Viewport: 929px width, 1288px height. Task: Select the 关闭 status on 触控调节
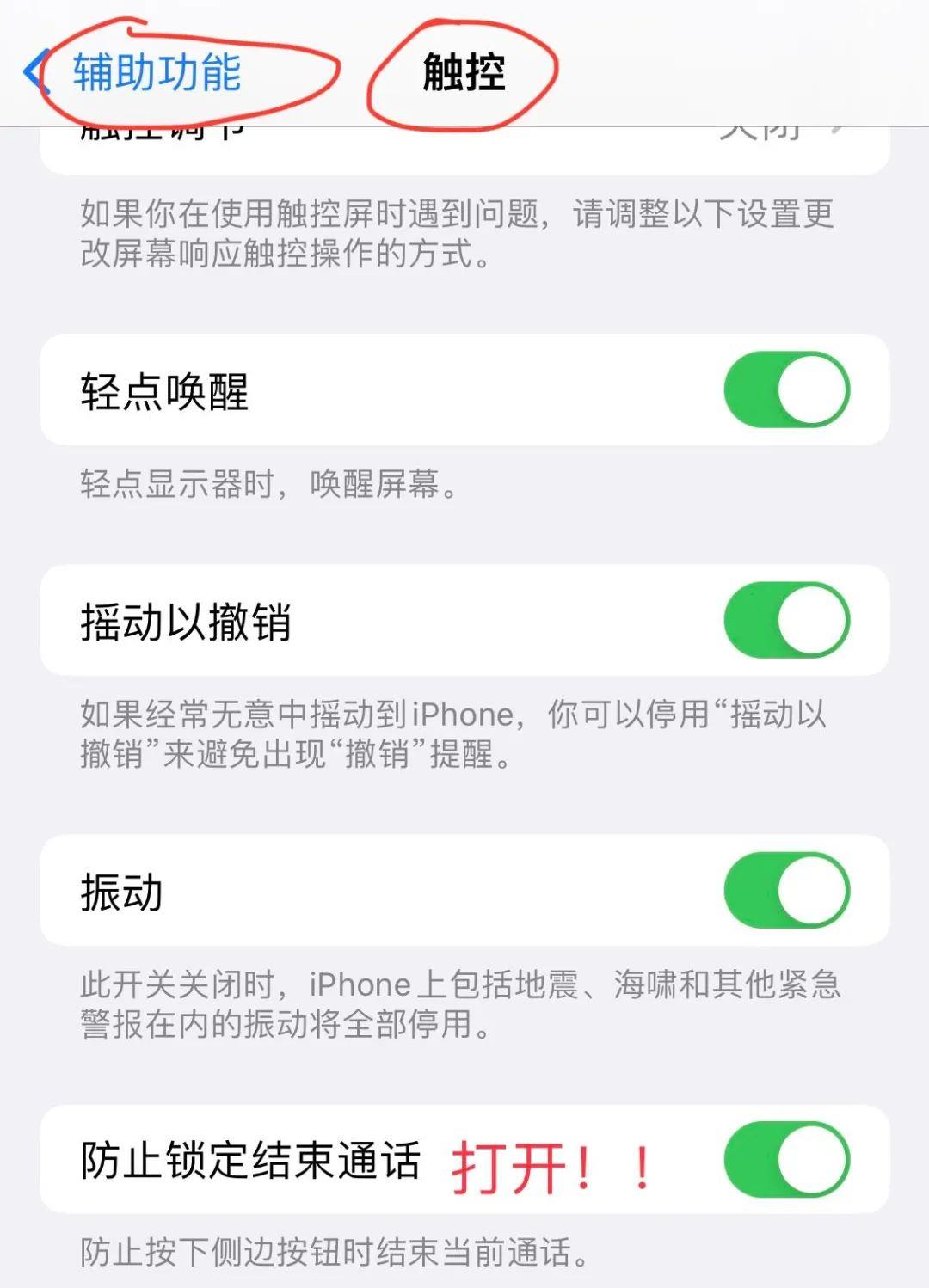point(766,129)
